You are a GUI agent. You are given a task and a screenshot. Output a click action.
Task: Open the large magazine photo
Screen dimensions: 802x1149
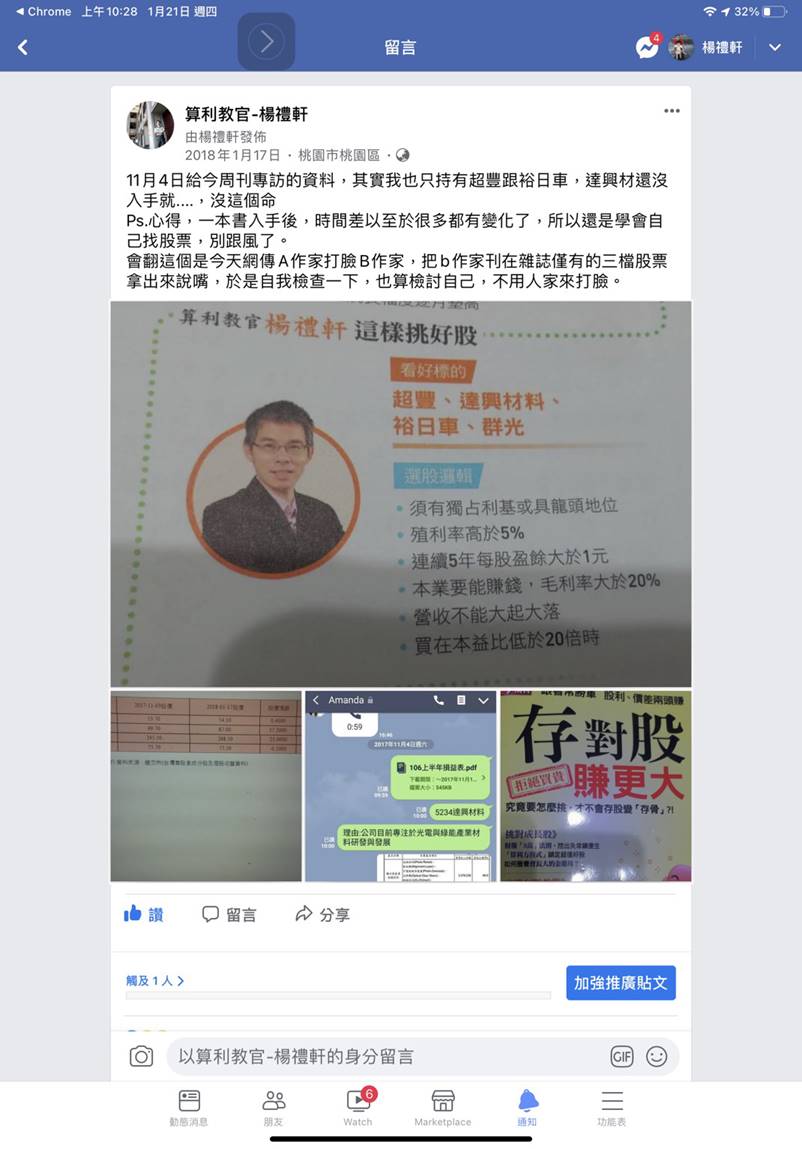click(400, 493)
